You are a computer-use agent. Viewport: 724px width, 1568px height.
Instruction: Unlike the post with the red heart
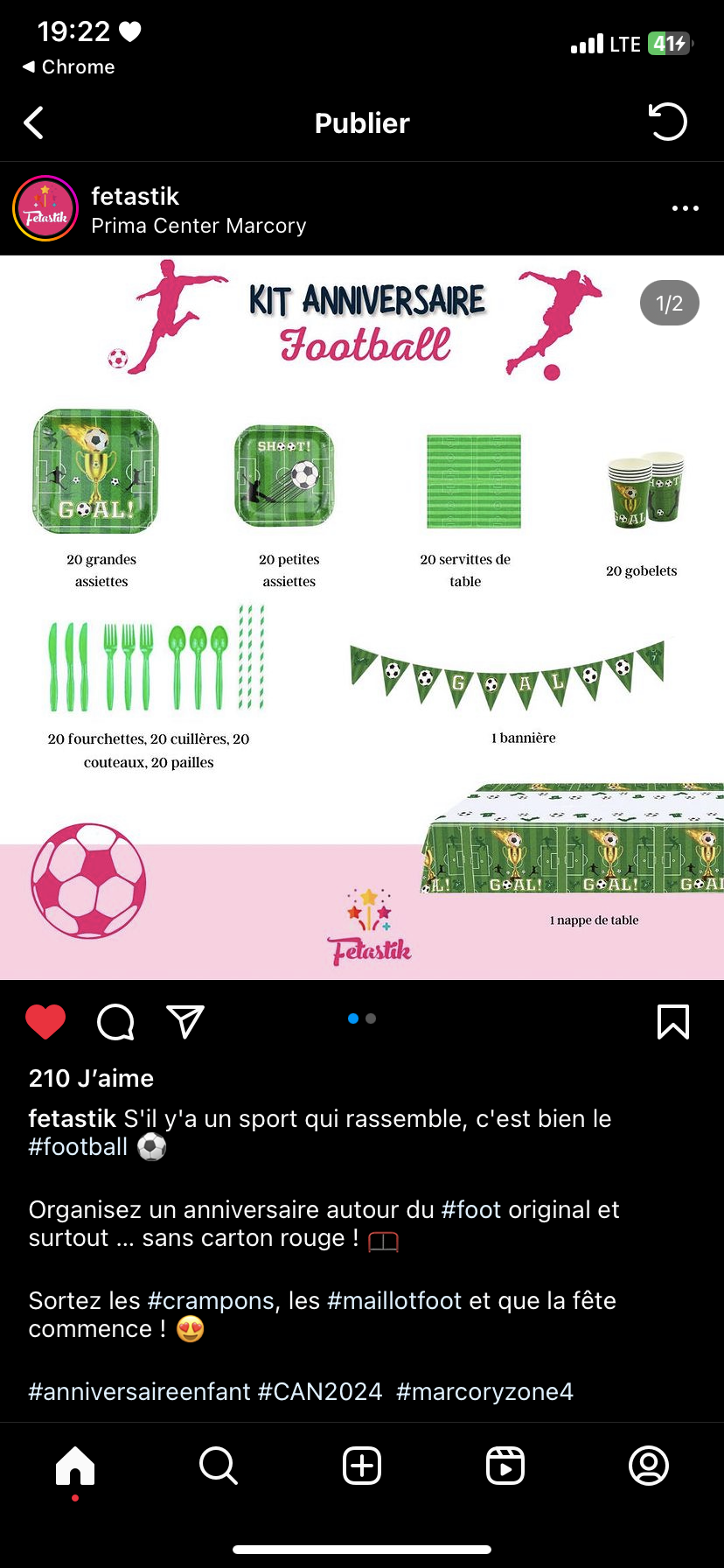point(45,1021)
